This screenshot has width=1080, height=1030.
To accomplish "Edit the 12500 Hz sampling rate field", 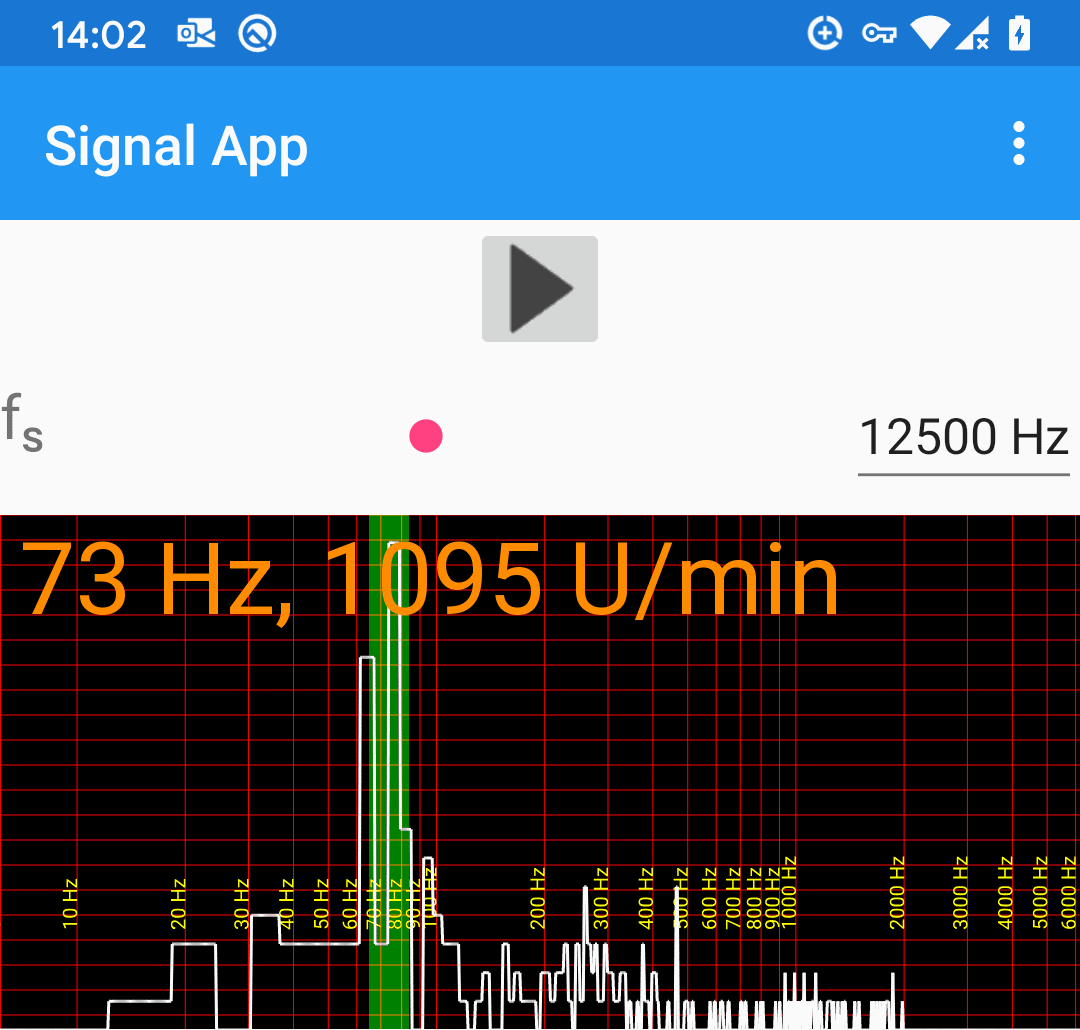I will (963, 438).
